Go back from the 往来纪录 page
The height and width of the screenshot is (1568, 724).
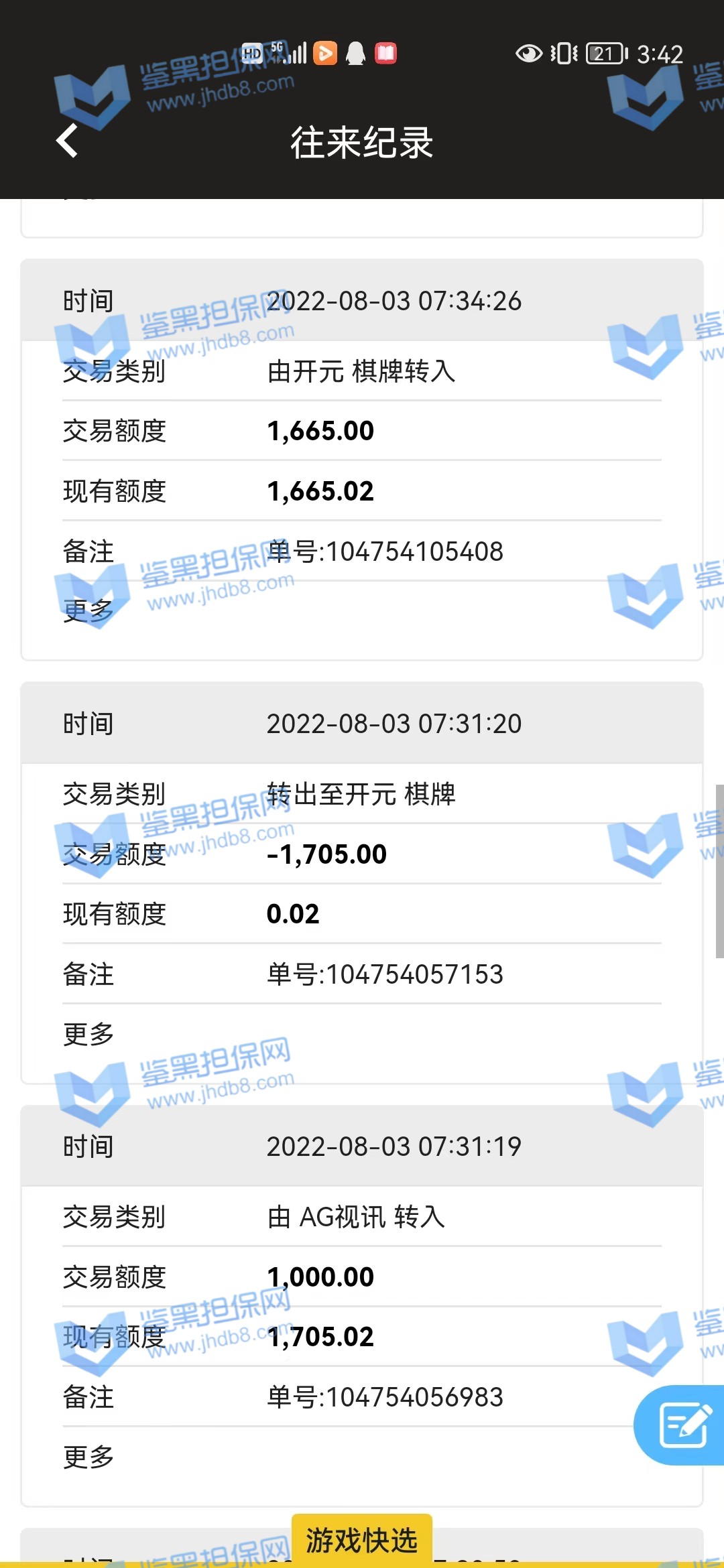pos(67,141)
